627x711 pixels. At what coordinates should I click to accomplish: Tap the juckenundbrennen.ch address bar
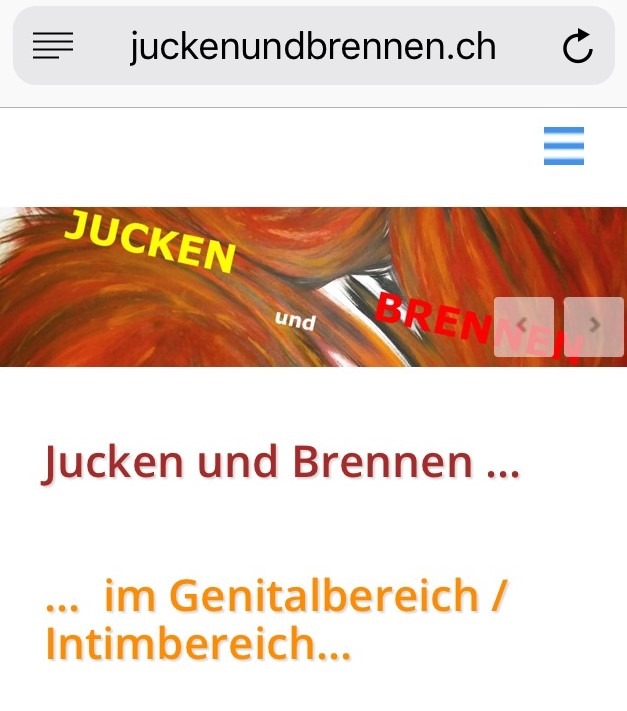[x=313, y=46]
